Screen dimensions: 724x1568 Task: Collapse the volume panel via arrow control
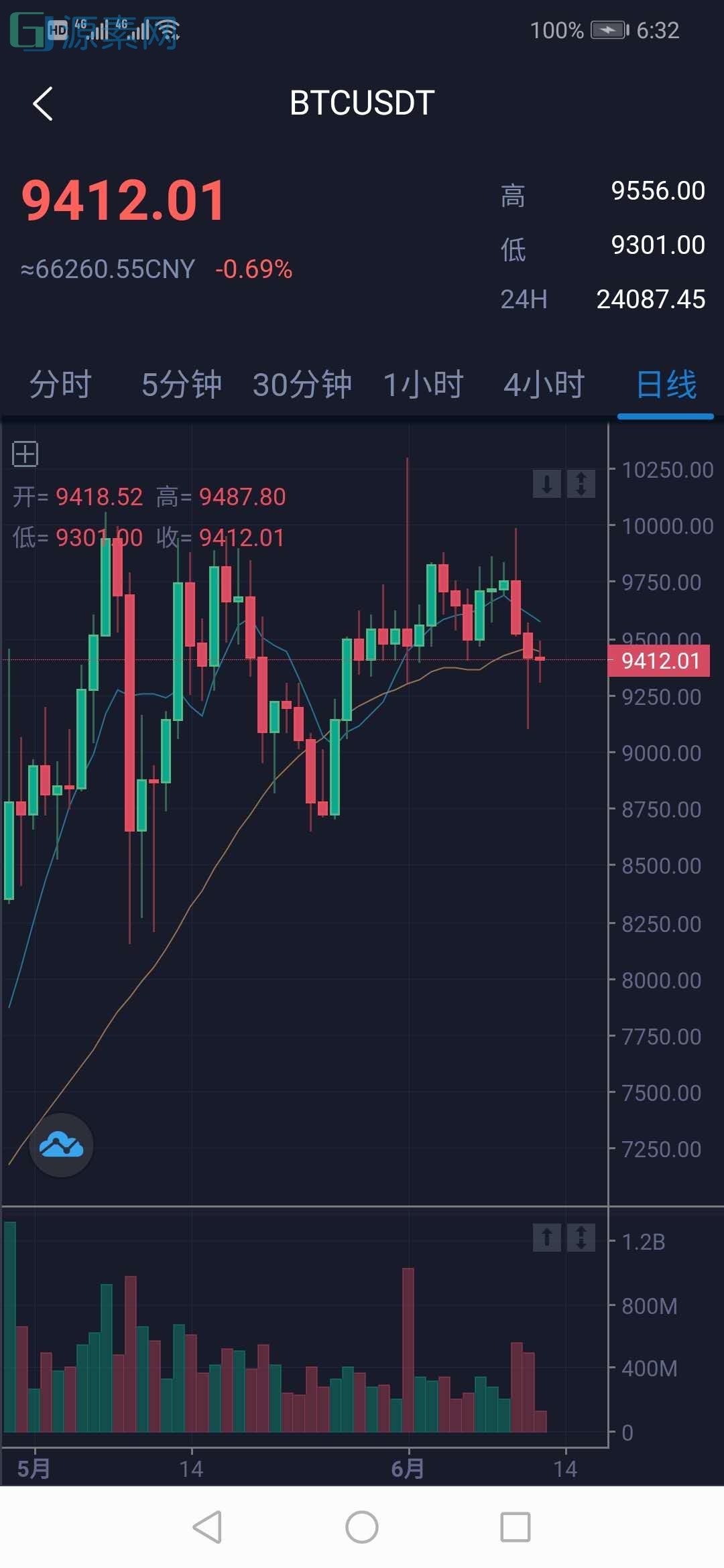[546, 1238]
